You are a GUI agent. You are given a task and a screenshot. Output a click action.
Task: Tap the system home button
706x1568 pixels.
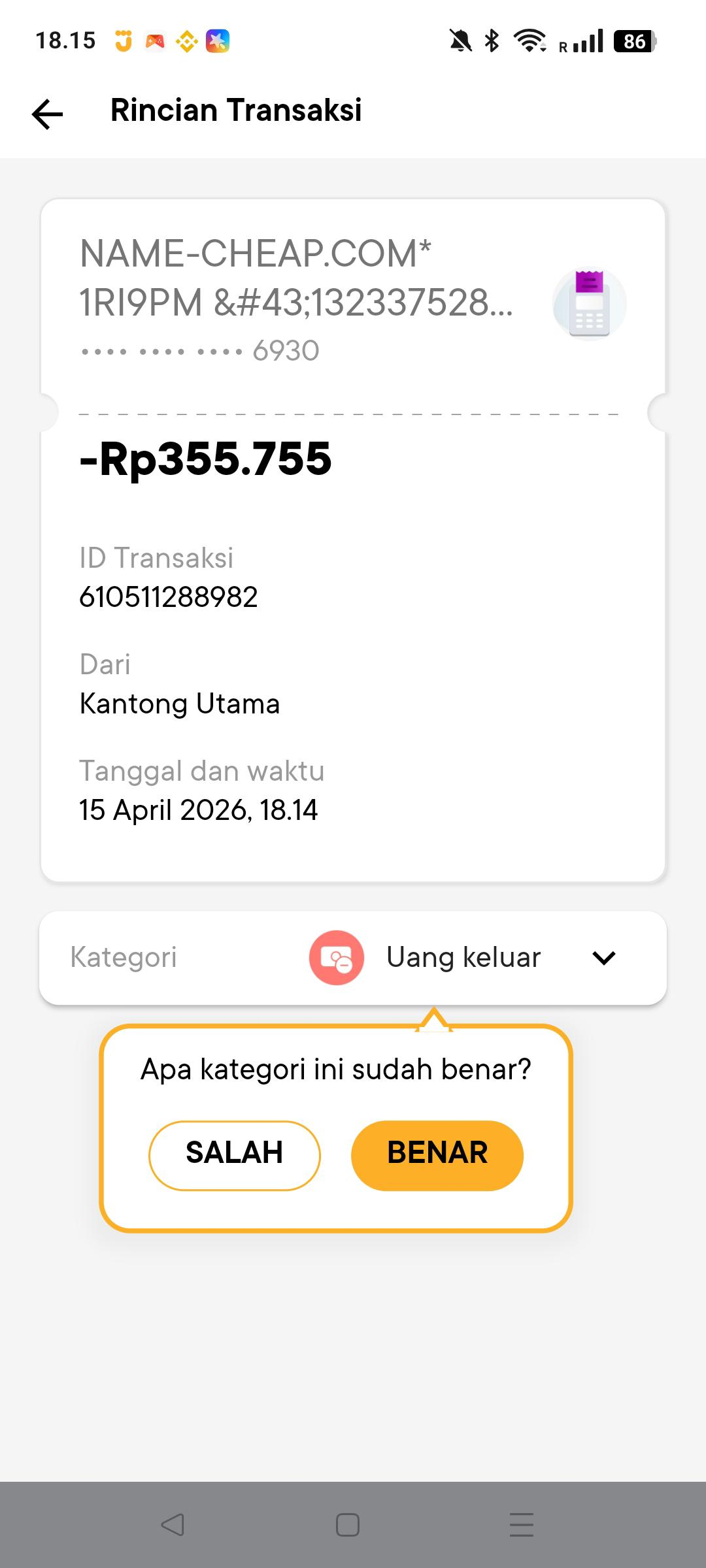(348, 1525)
